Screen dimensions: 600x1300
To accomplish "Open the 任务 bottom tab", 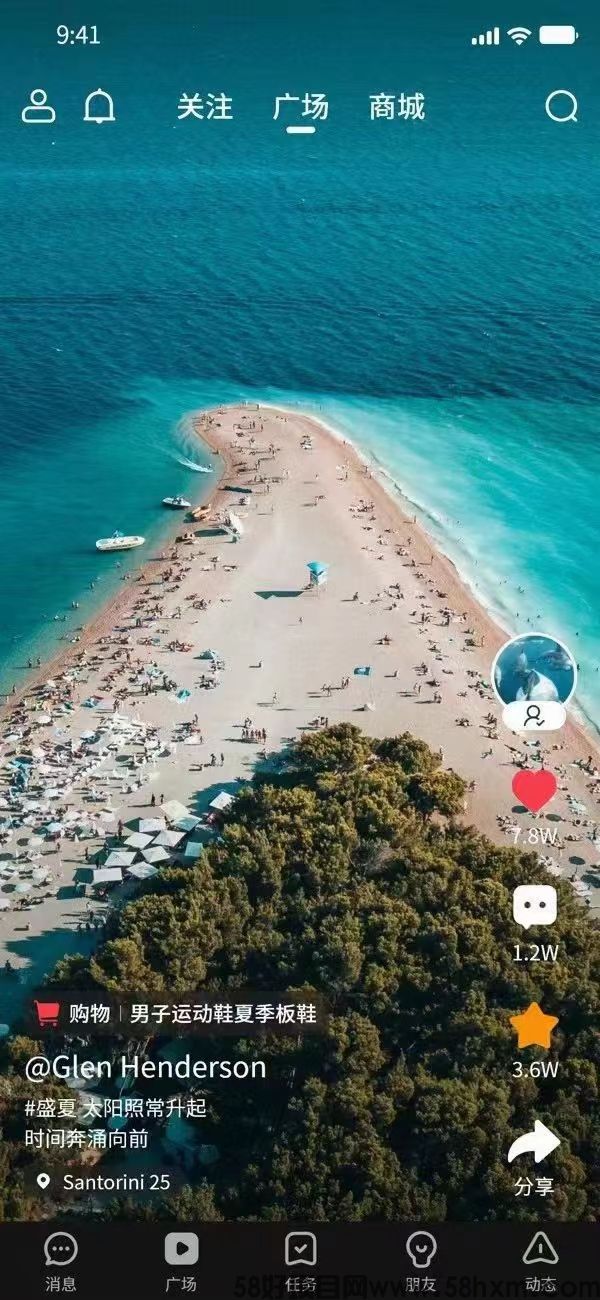I will [x=301, y=1260].
